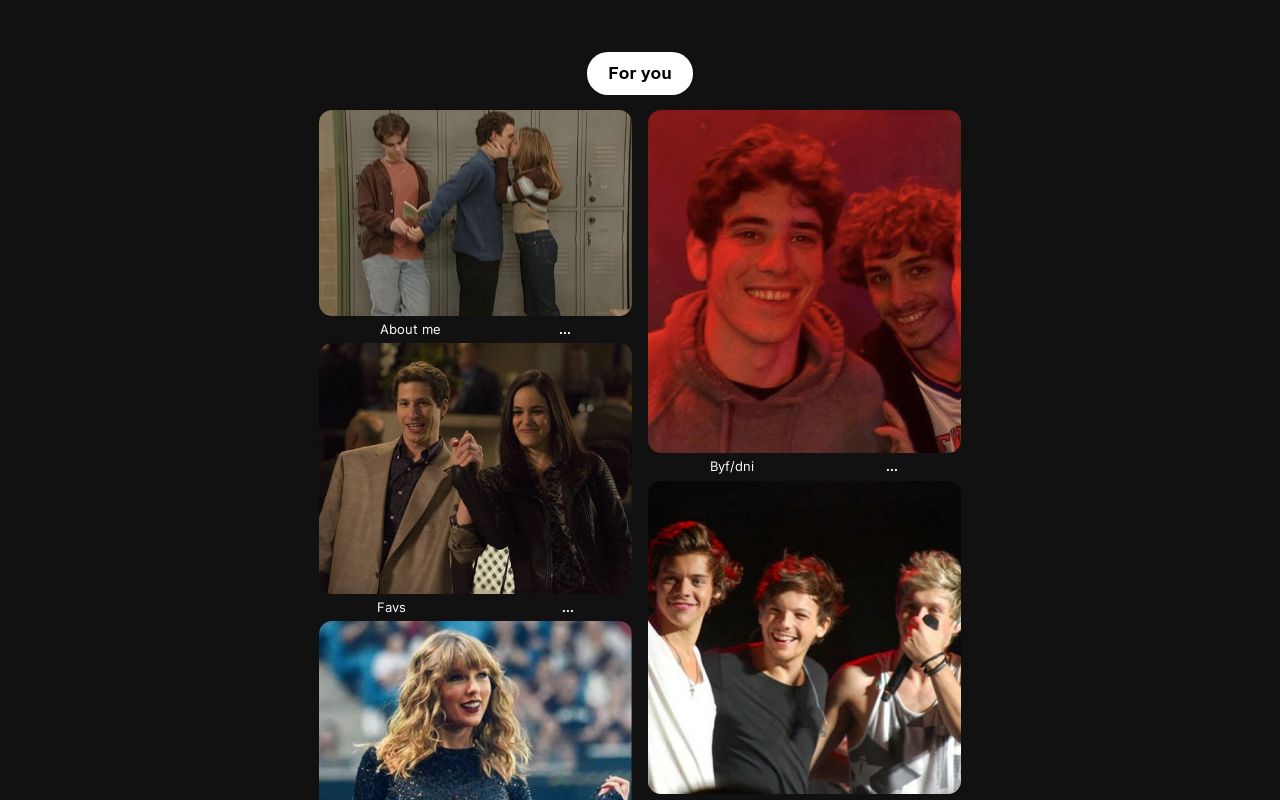Open more options for Favs pin
This screenshot has height=800, width=1280.
568,609
